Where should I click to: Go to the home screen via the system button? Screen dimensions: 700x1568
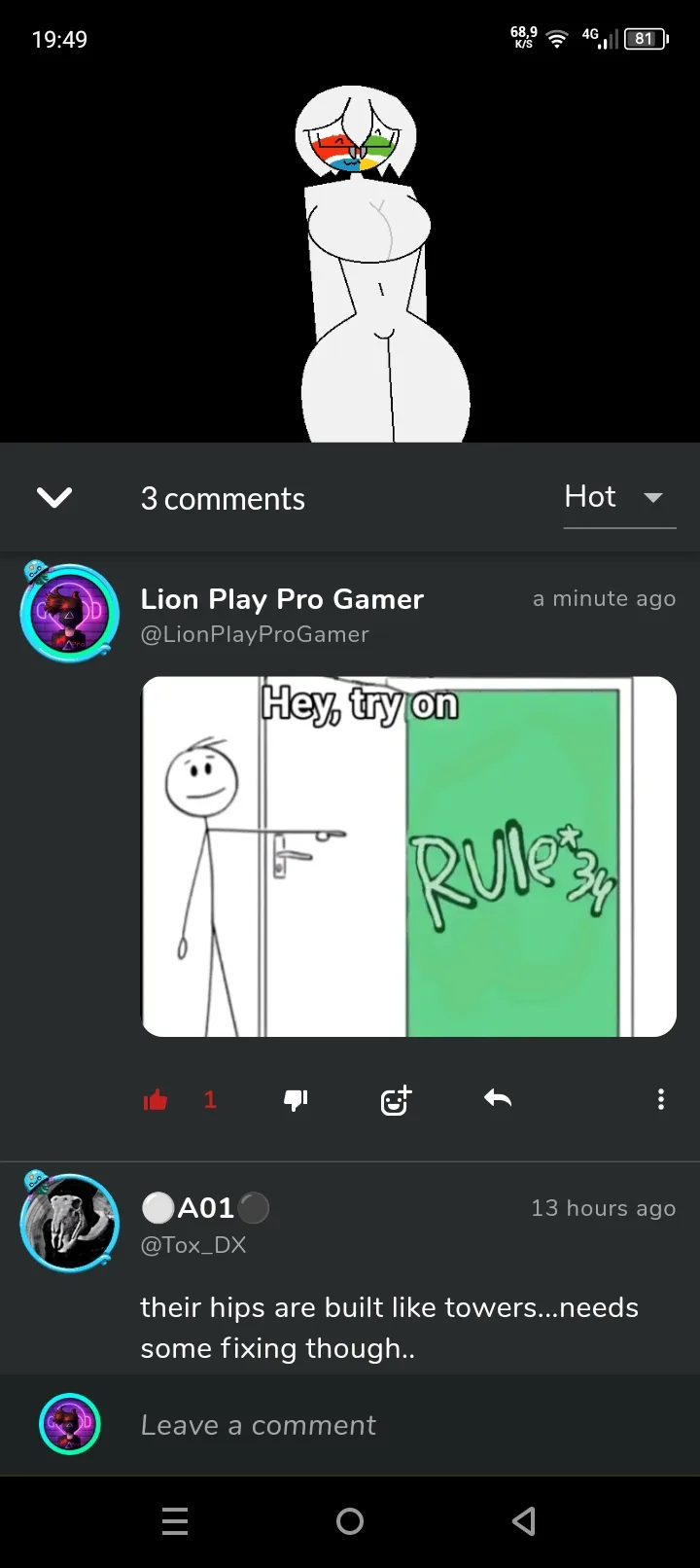pos(350,1520)
